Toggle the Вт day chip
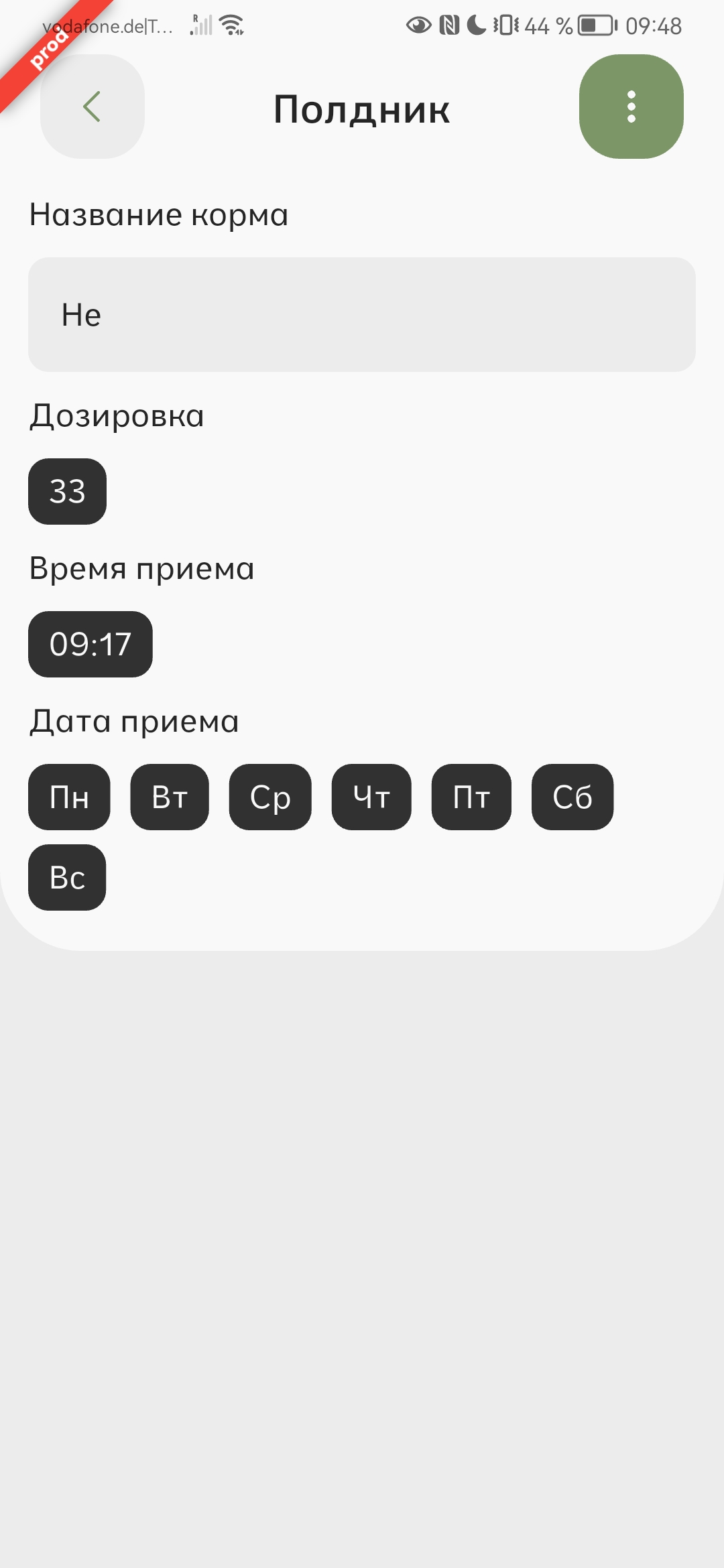The width and height of the screenshot is (724, 1568). 170,797
